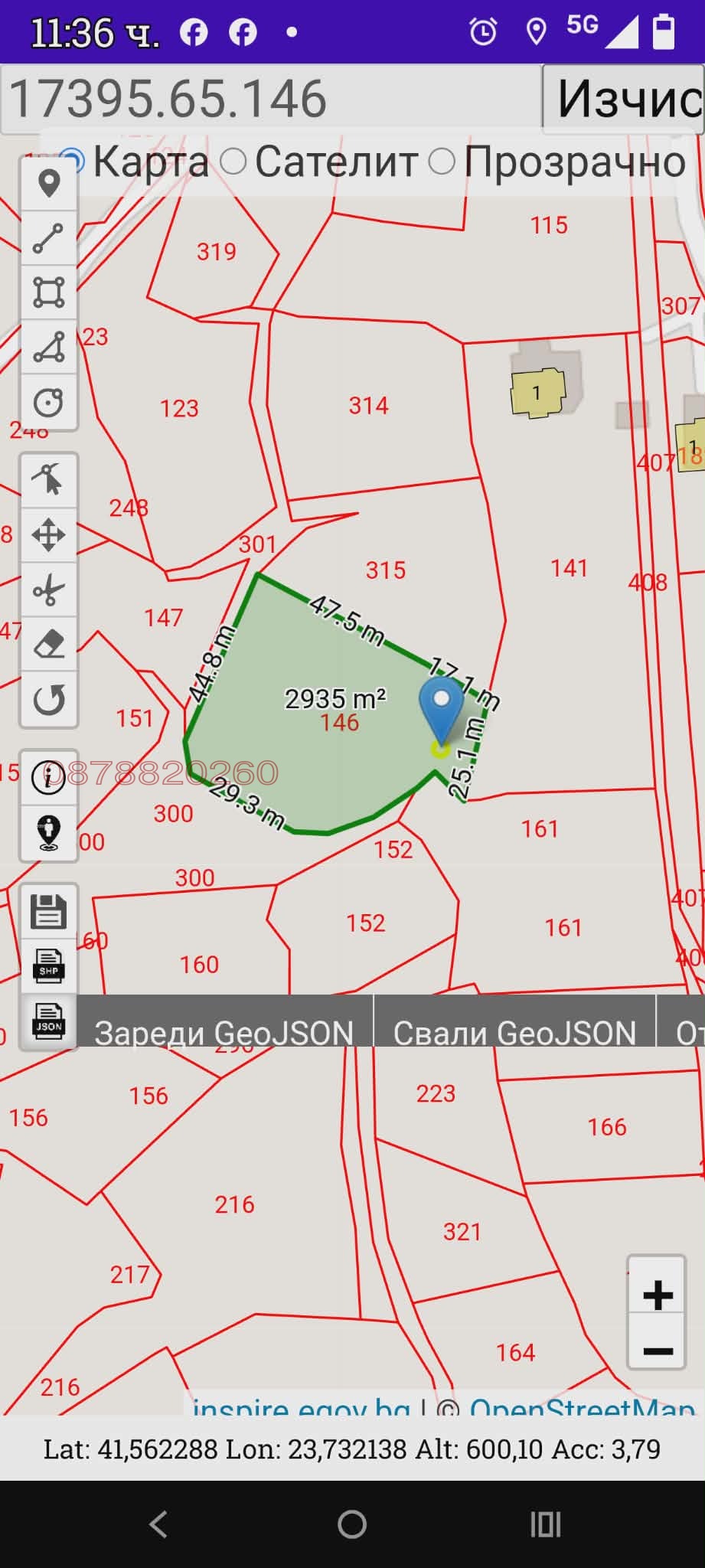The height and width of the screenshot is (1568, 705).
Task: Tap Свали GeoJSON
Action: coord(514,1033)
